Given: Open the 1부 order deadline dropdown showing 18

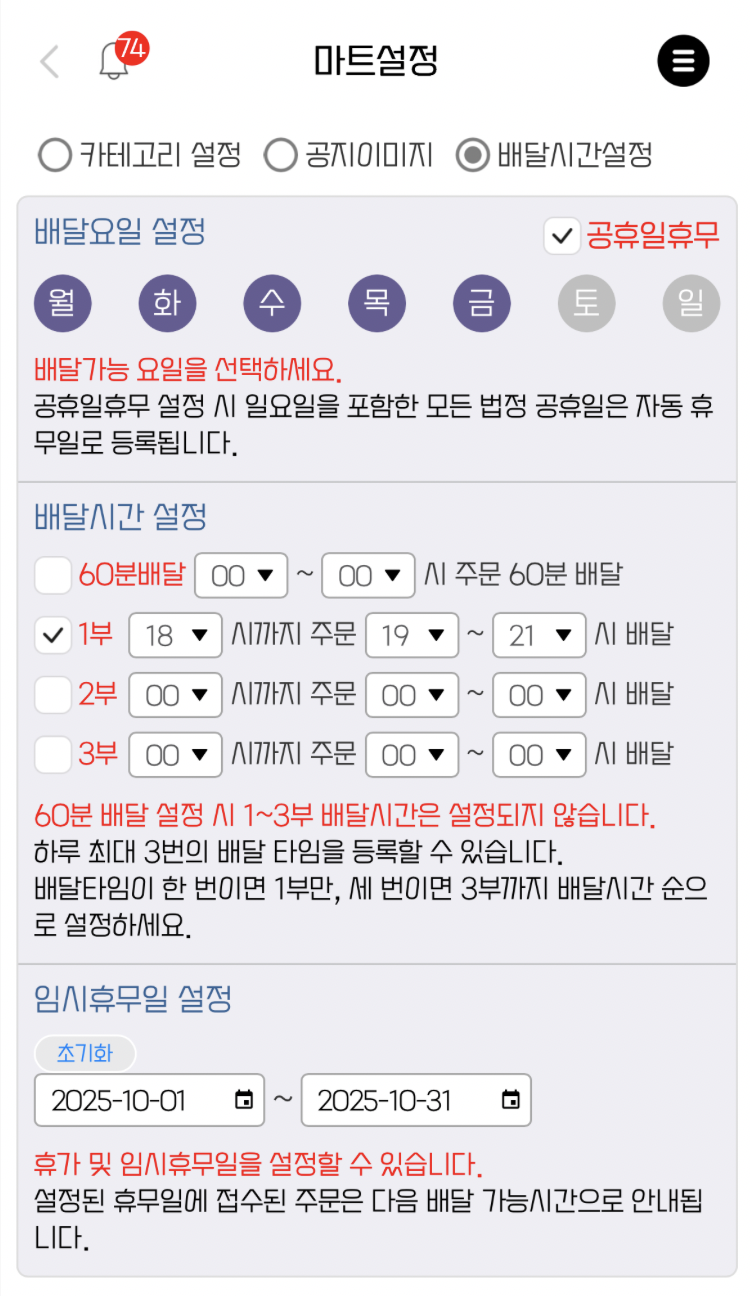Looking at the screenshot, I should coord(176,635).
